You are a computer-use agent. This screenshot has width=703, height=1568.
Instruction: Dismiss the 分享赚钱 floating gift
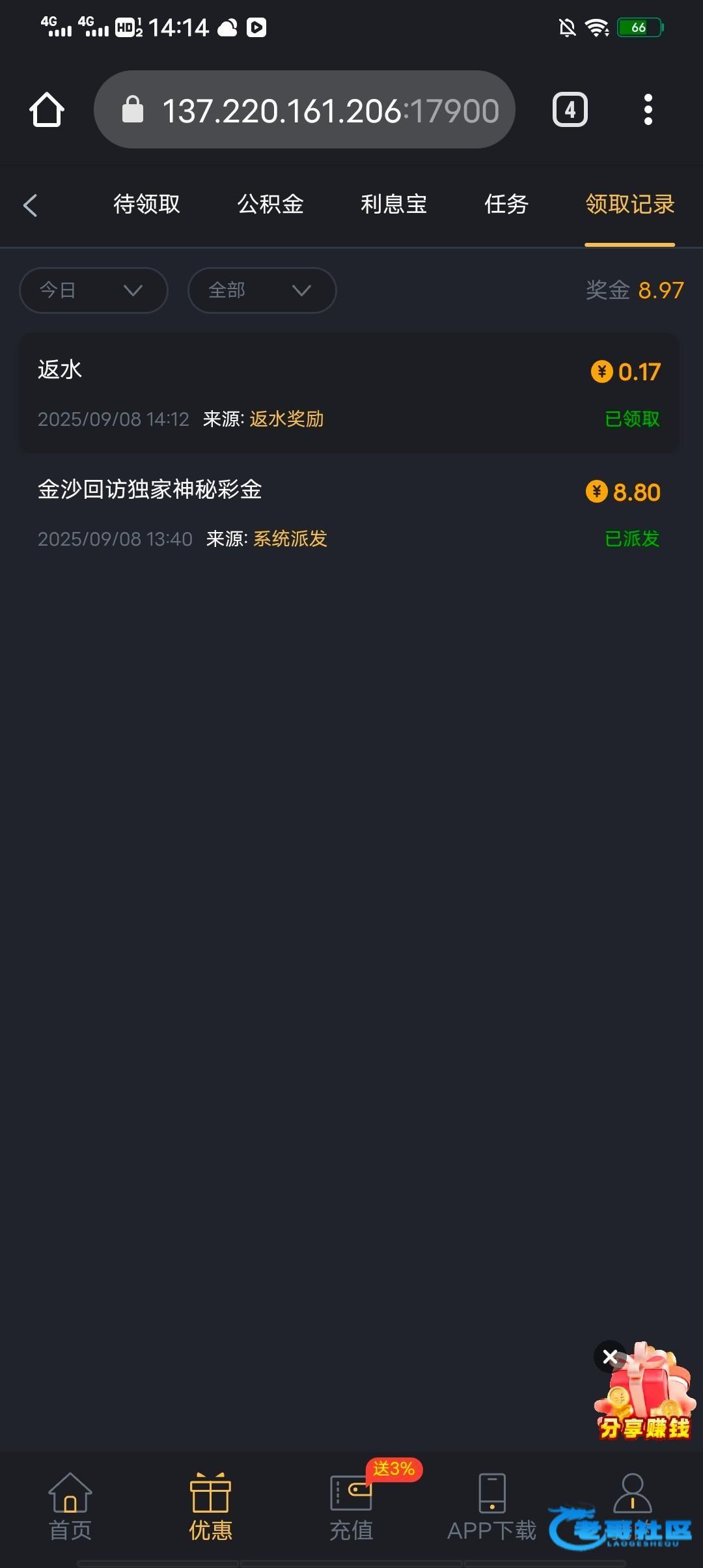610,1357
